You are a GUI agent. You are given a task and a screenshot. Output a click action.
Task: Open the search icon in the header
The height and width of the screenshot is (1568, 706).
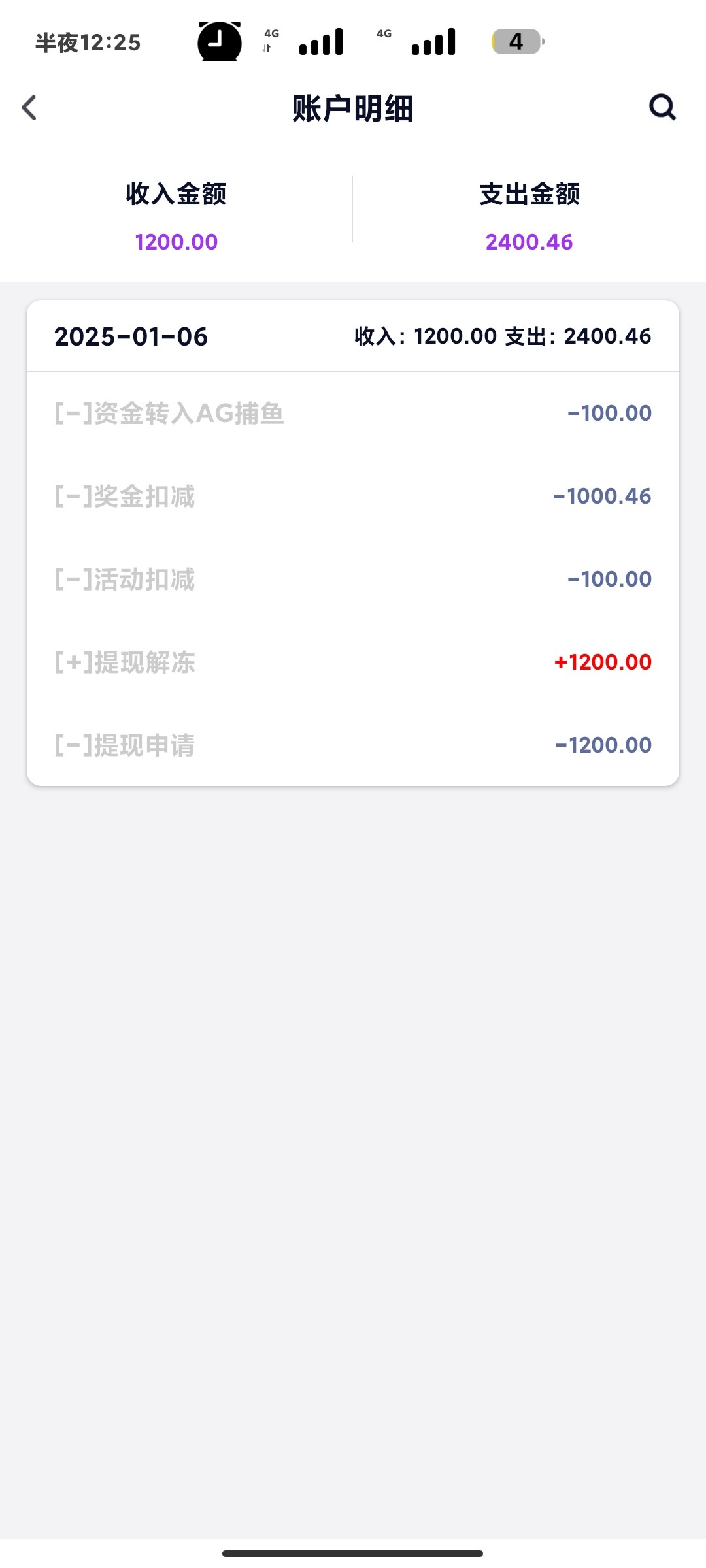coord(662,107)
